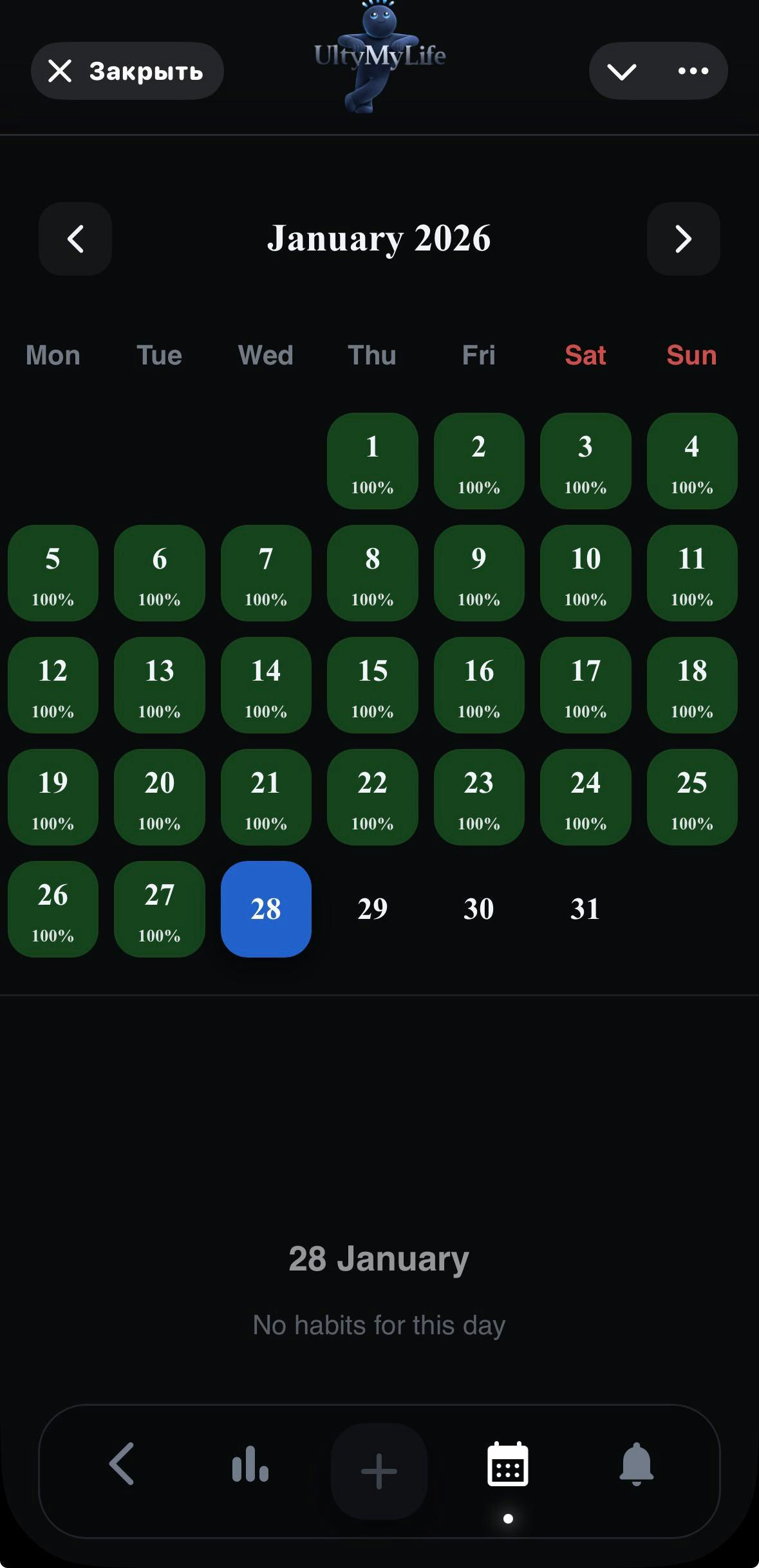Tap the back arrow in the bottom bar
This screenshot has height=1568, width=759.
(x=122, y=1464)
